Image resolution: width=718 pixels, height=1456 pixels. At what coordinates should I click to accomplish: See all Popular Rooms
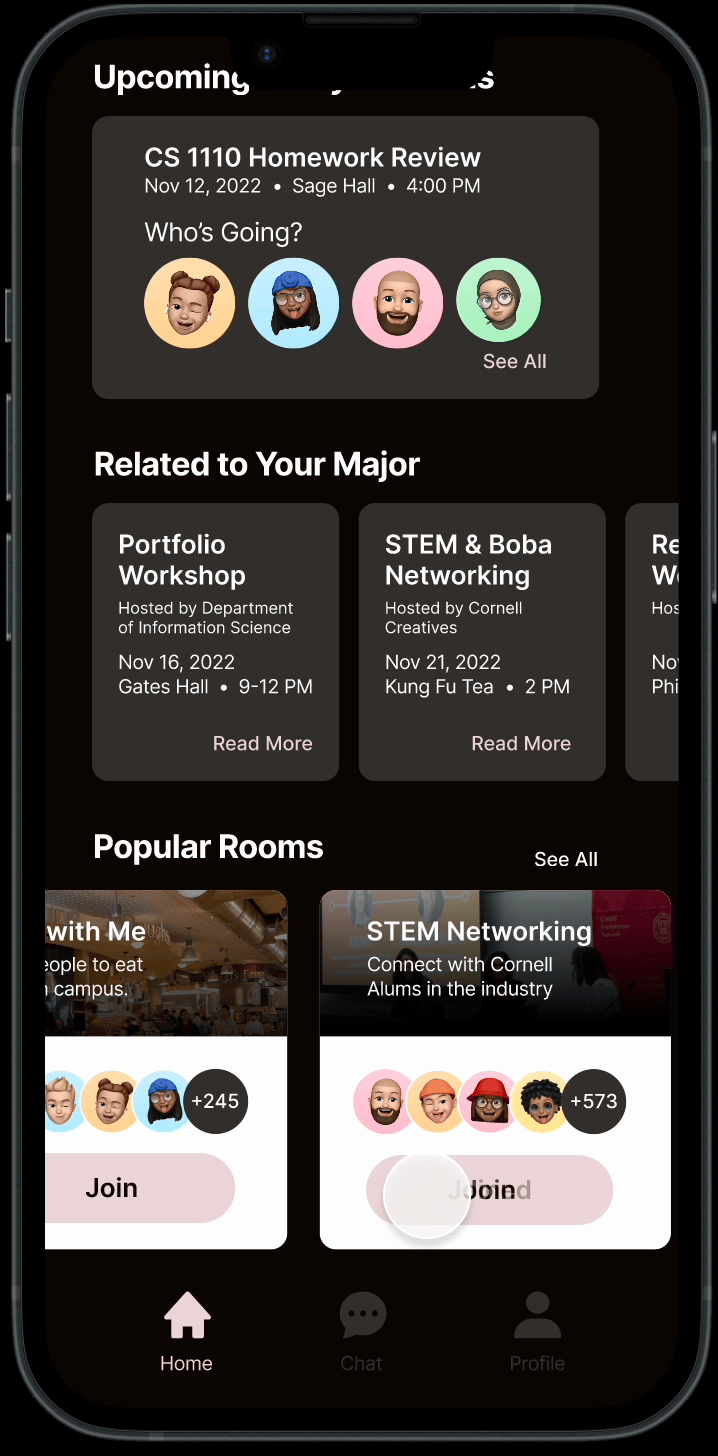click(565, 859)
